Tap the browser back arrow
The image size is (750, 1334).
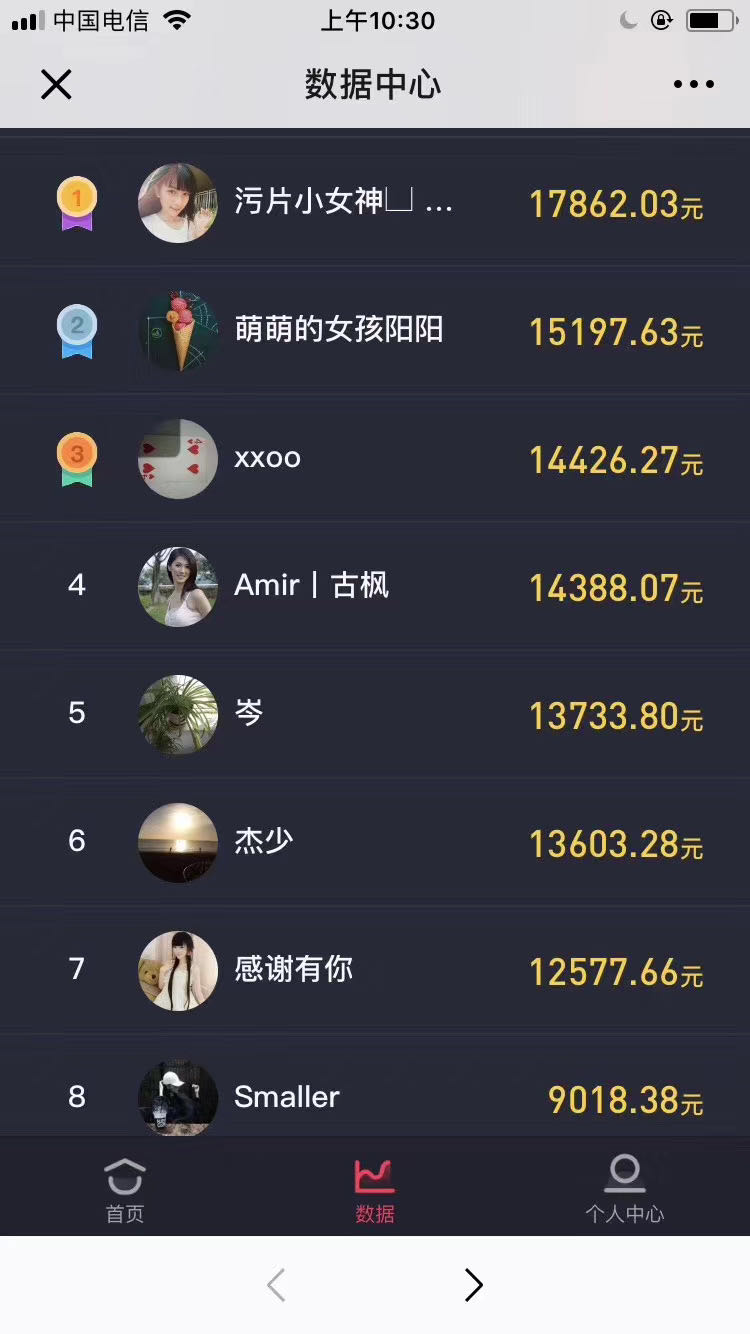277,1285
